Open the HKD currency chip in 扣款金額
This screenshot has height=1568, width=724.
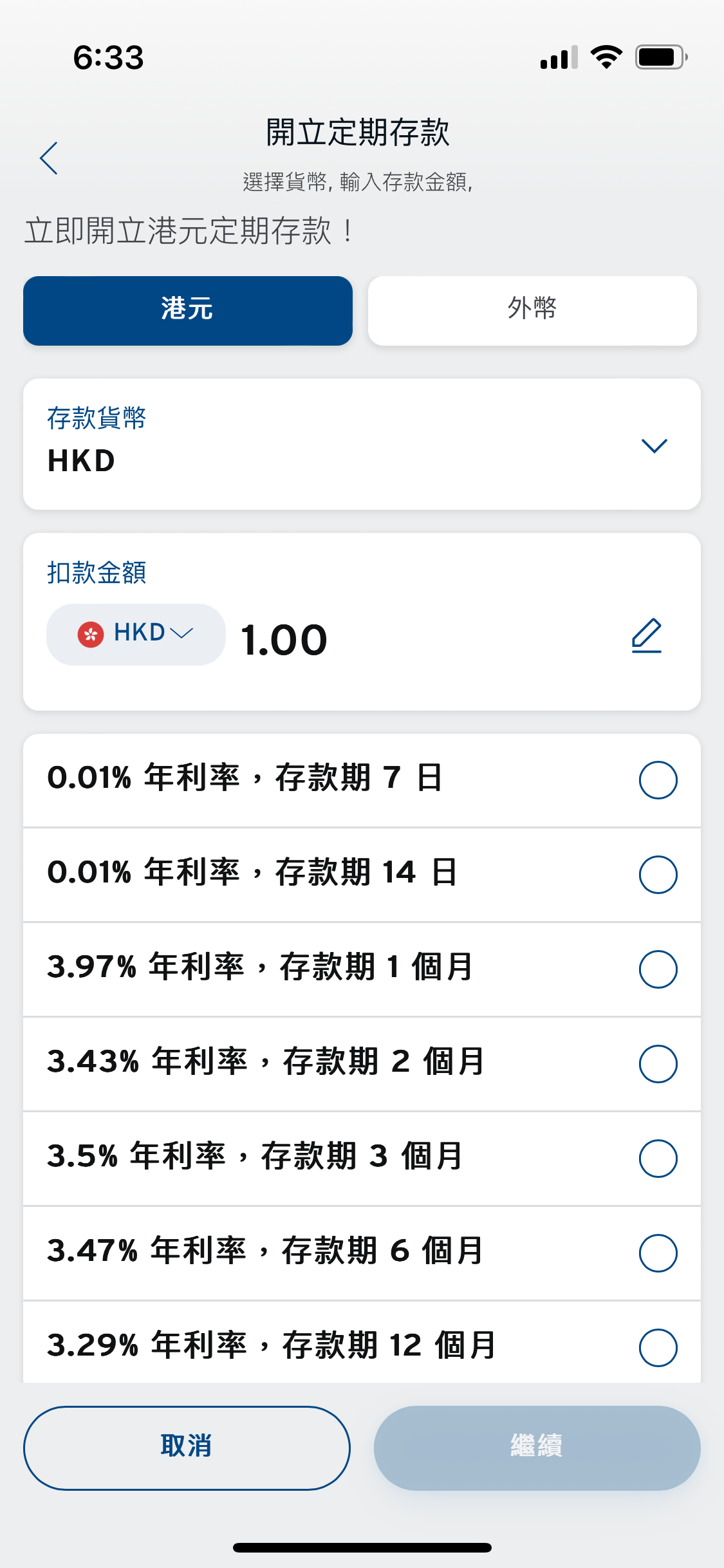(136, 634)
